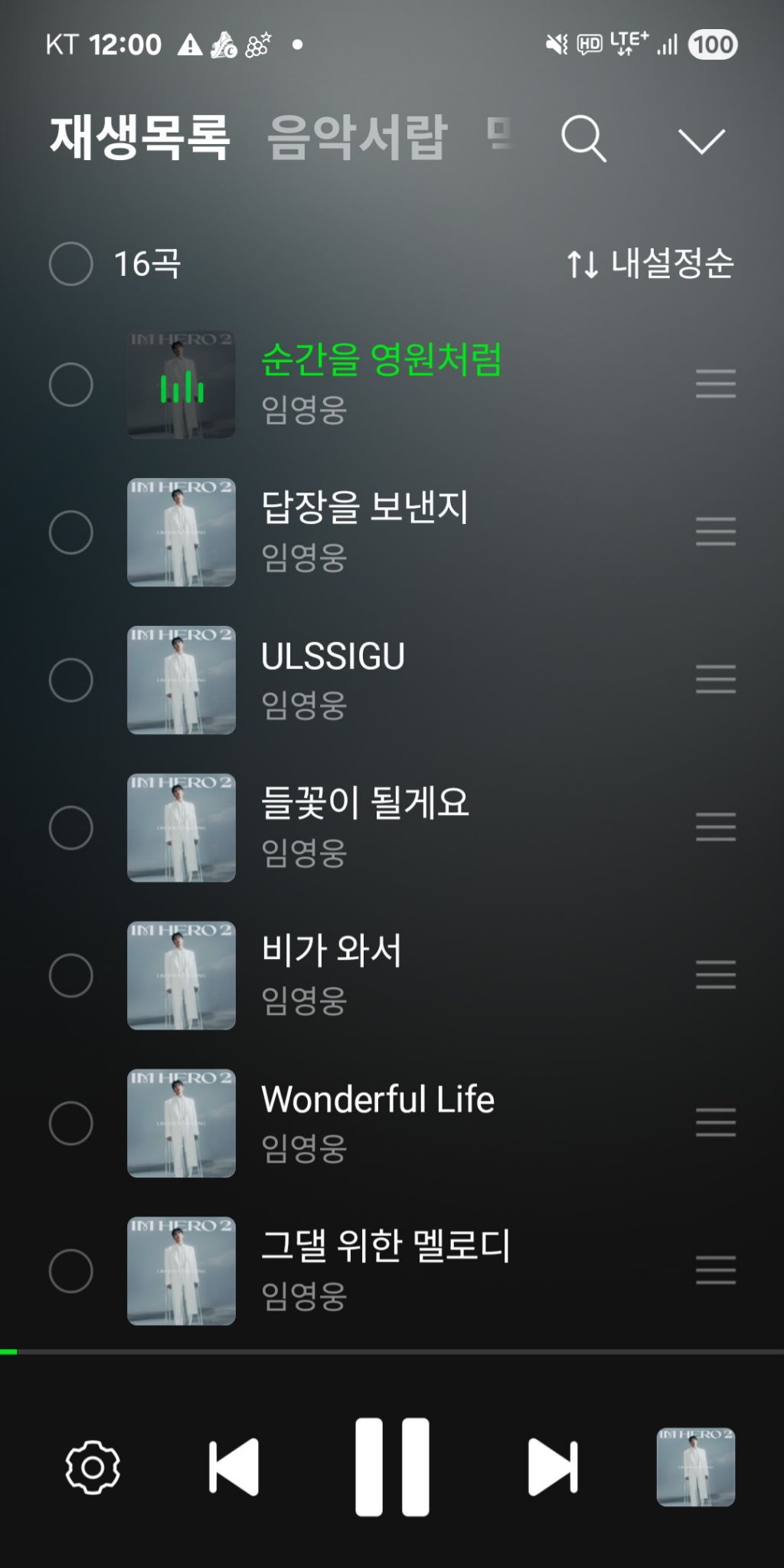
Task: Play the song 들꽃이 될게요
Action: click(x=364, y=804)
